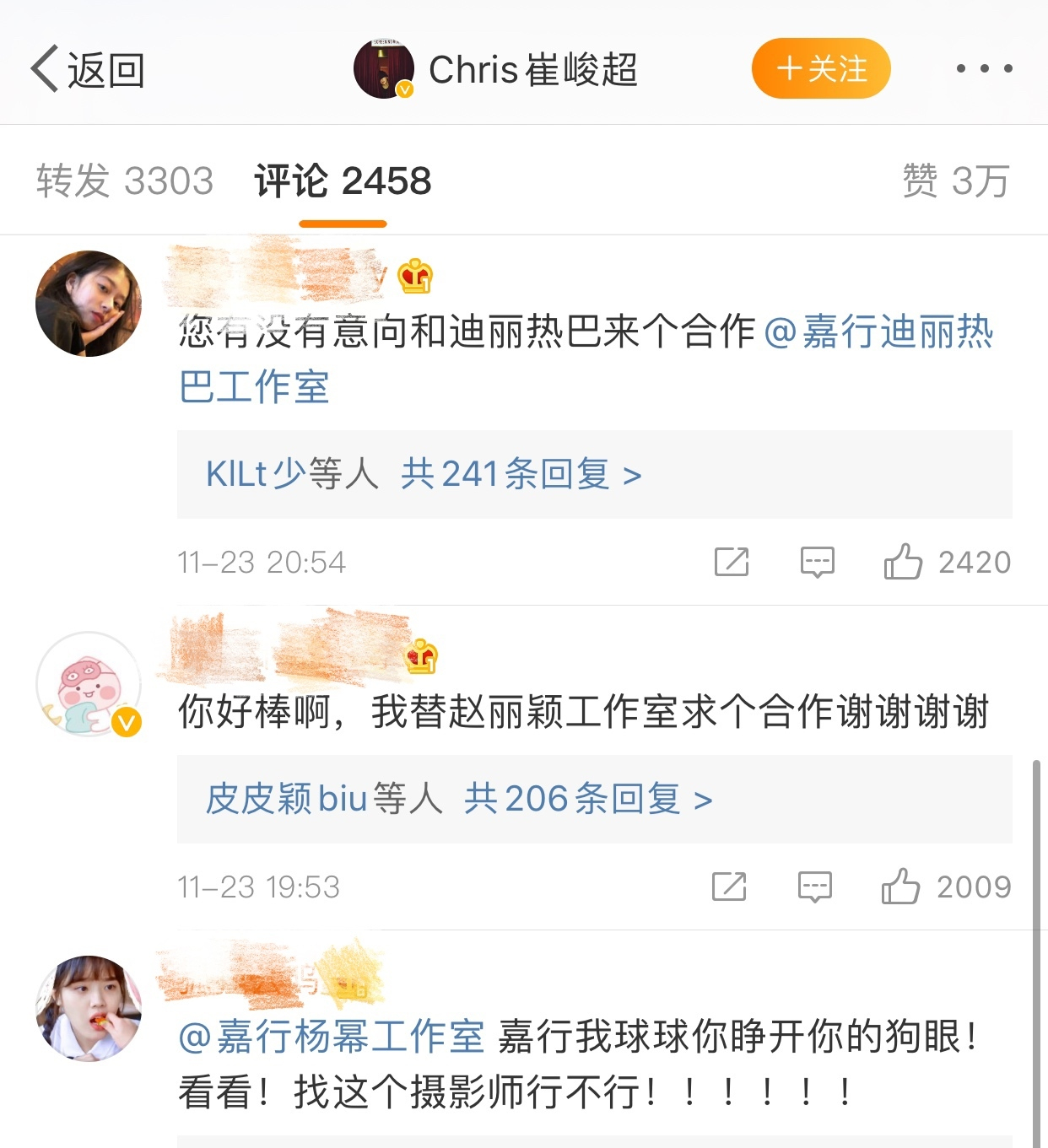View avatar of the 赵丽颖工作室 commenter
Screen dimensions: 1048x1148
click(89, 683)
